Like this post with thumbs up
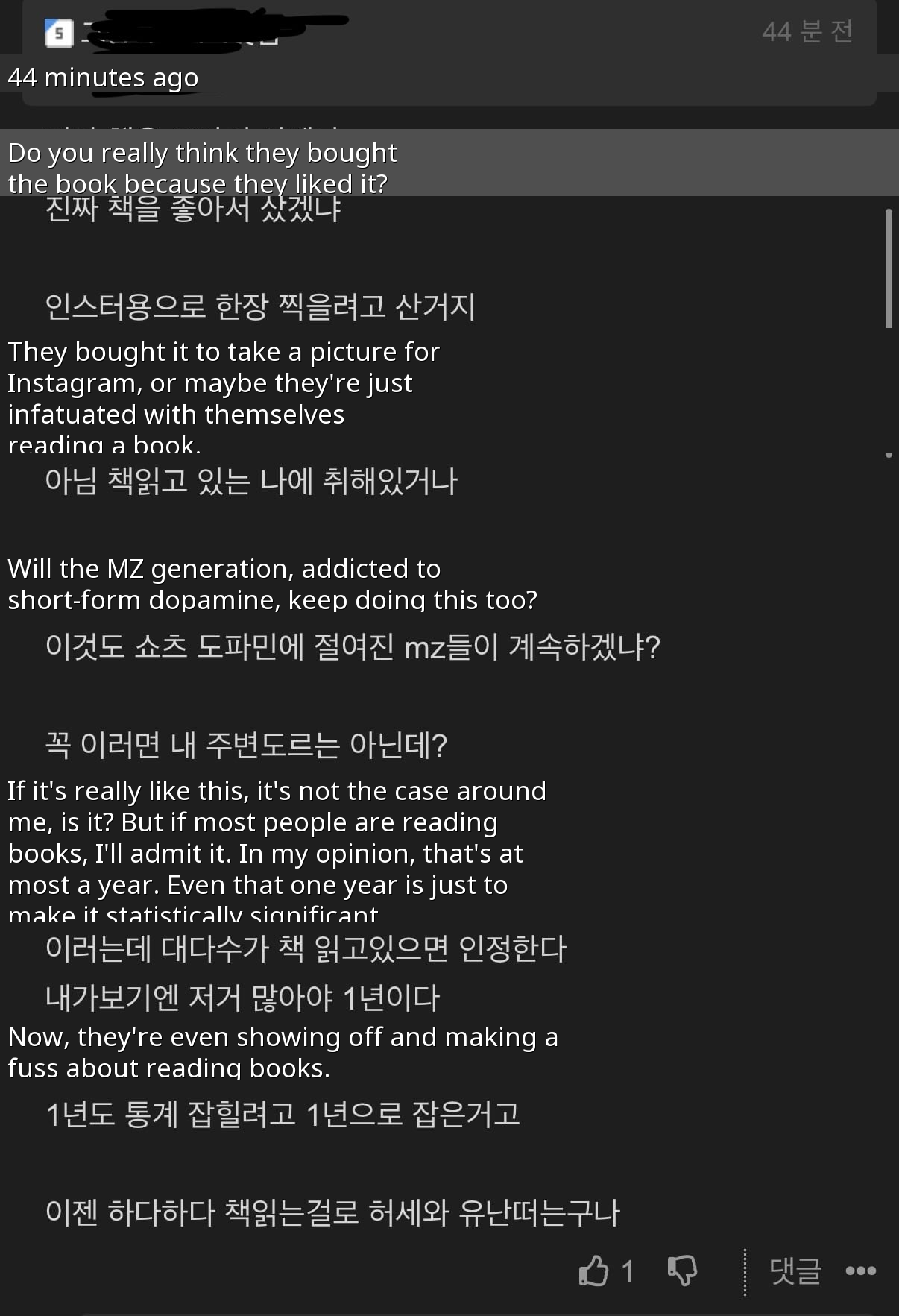The height and width of the screenshot is (1316, 899). pos(594,1271)
